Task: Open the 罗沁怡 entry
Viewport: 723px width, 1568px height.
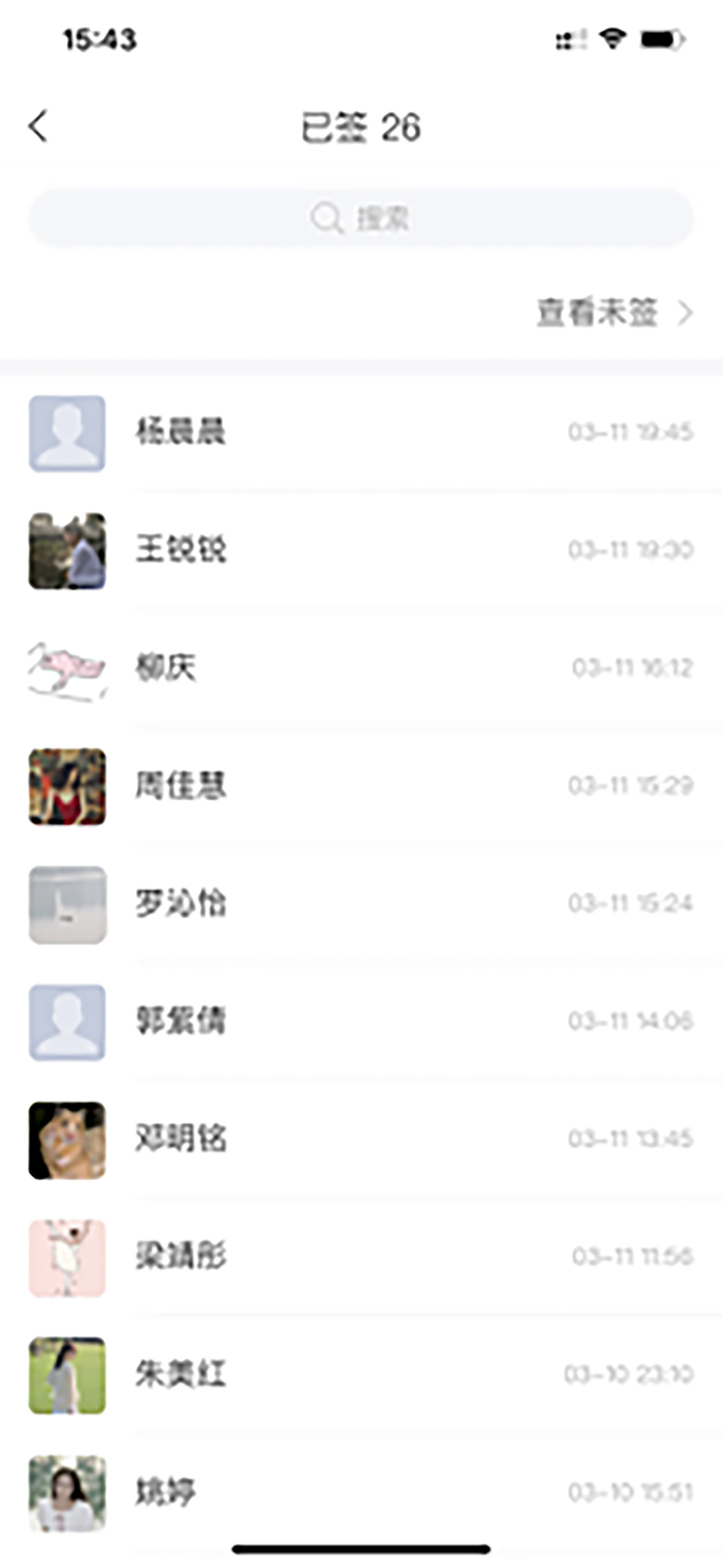Action: coord(361,904)
